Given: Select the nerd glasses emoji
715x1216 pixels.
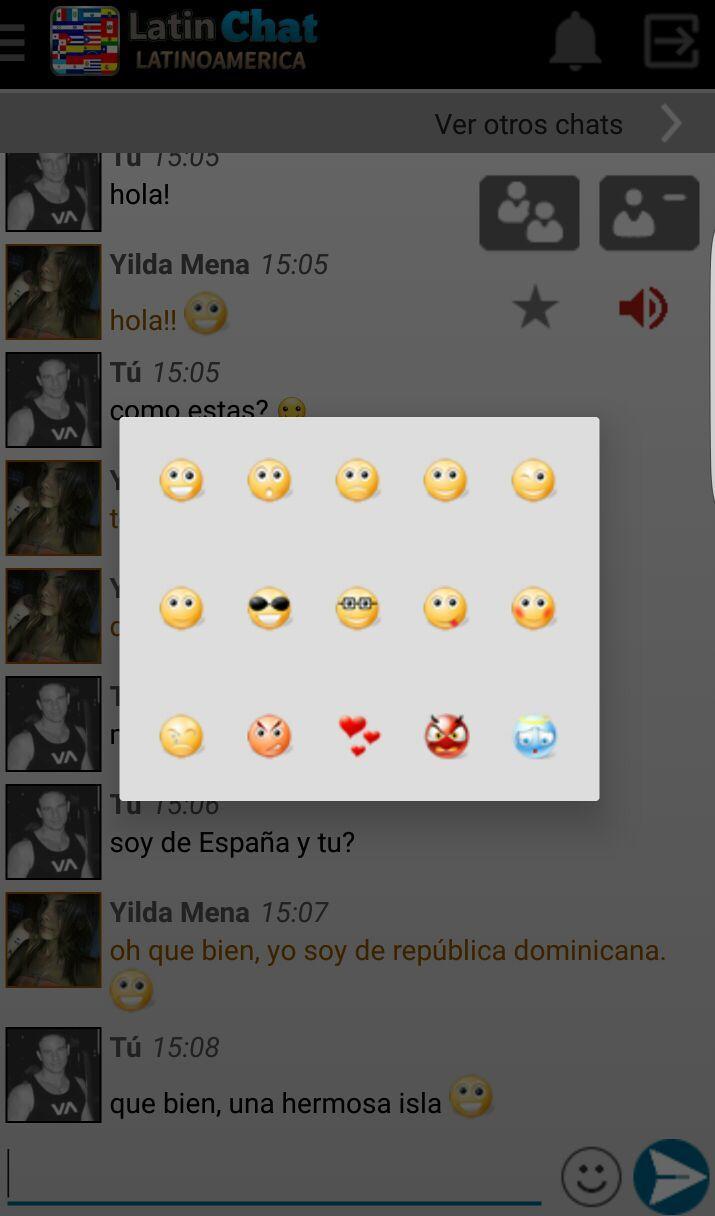Looking at the screenshot, I should click(x=357, y=608).
